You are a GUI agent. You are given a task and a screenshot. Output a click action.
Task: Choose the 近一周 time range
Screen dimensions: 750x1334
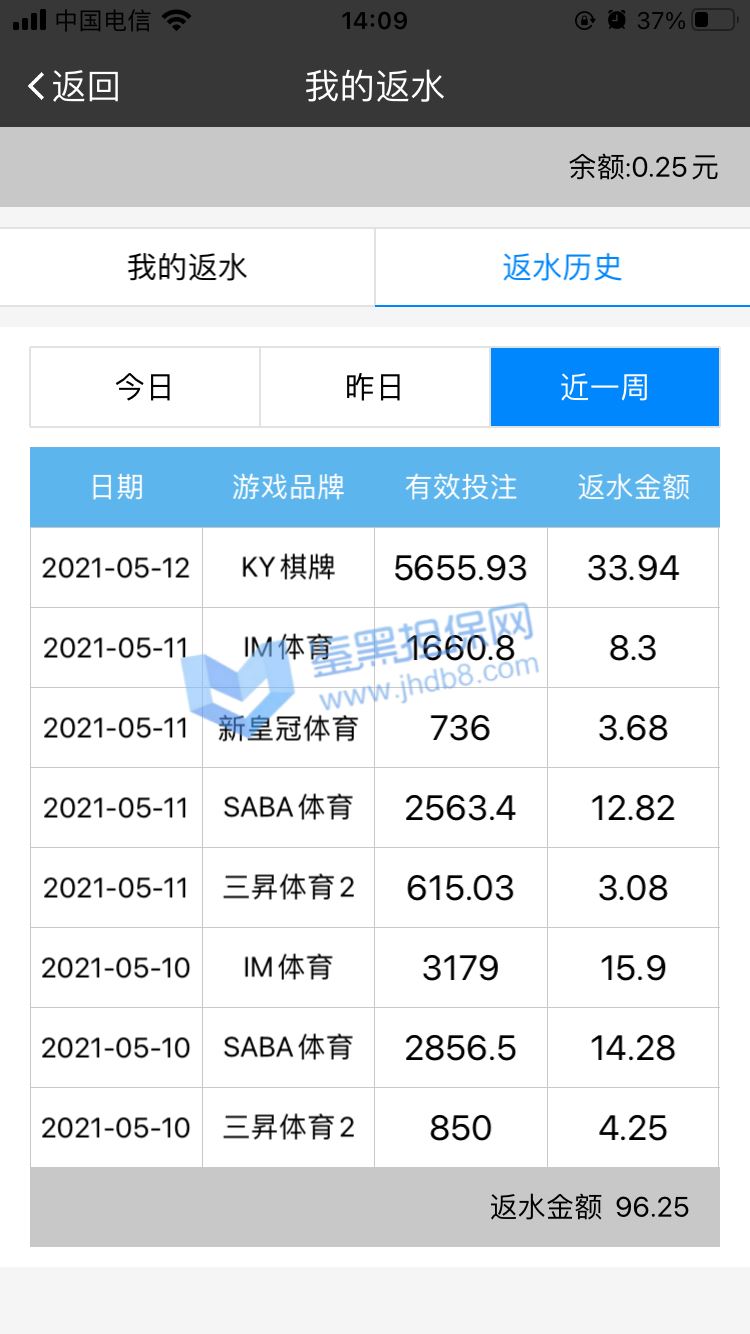click(605, 387)
